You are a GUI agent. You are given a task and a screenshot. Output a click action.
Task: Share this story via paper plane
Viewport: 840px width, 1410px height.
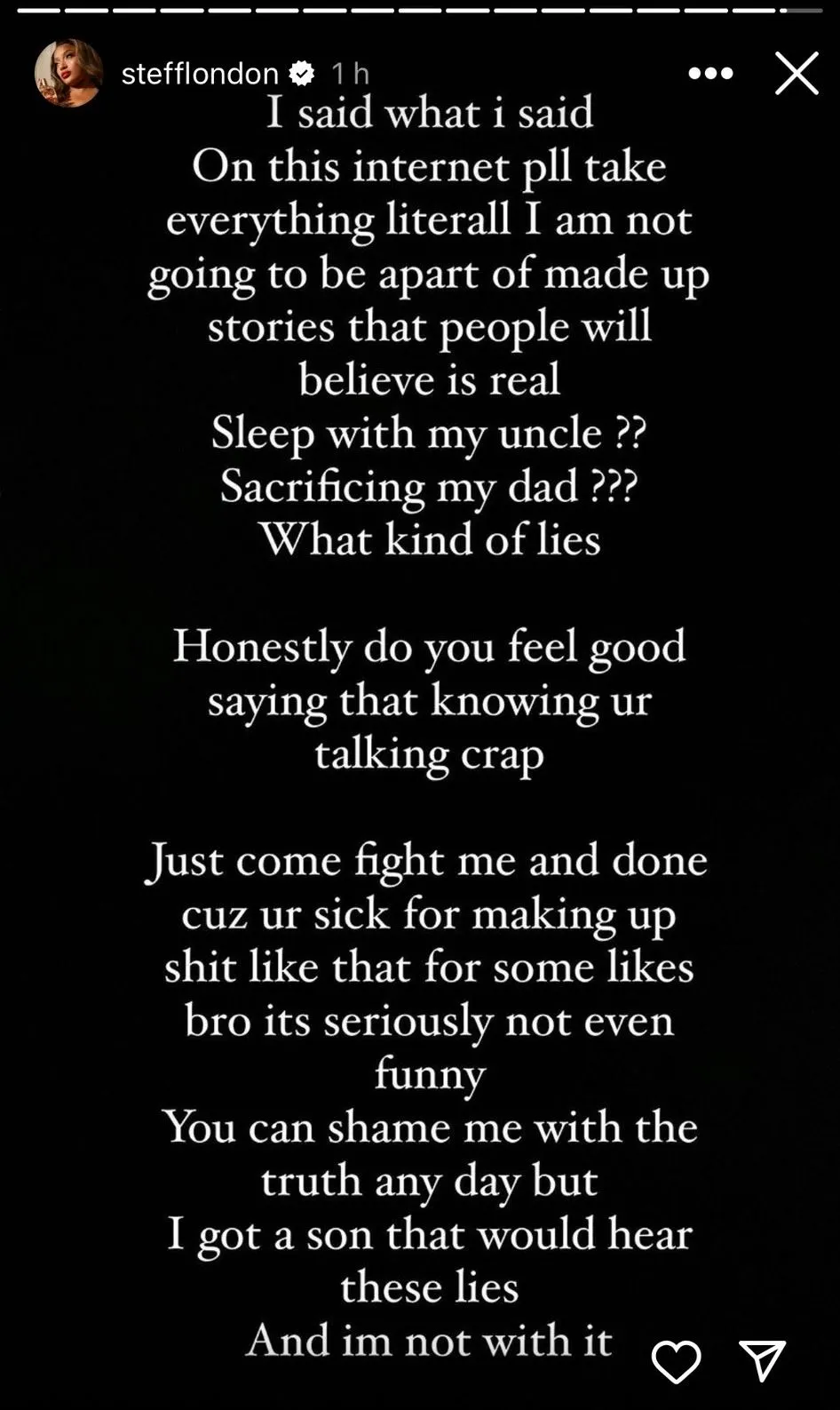[x=763, y=1360]
